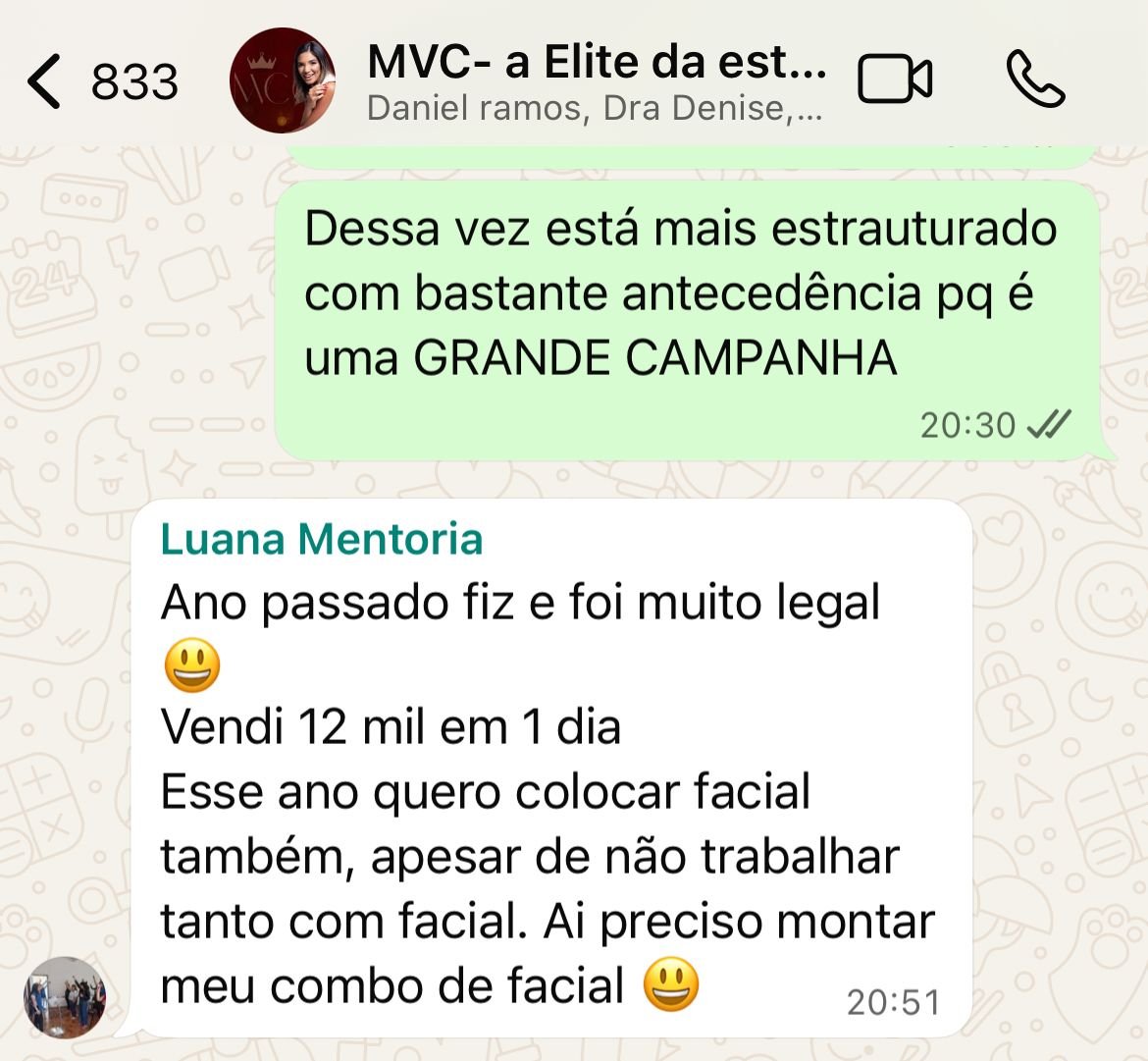Screen dimensions: 1148x1061
Task: Open MVC group info from the header title
Action: 596,65
